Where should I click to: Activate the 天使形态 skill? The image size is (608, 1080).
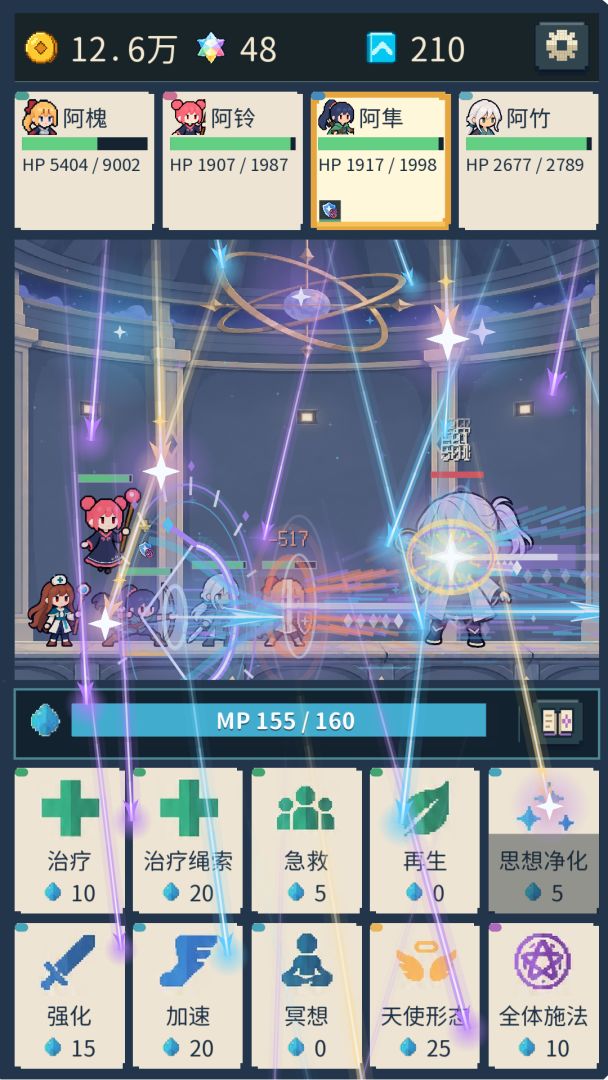tap(425, 996)
